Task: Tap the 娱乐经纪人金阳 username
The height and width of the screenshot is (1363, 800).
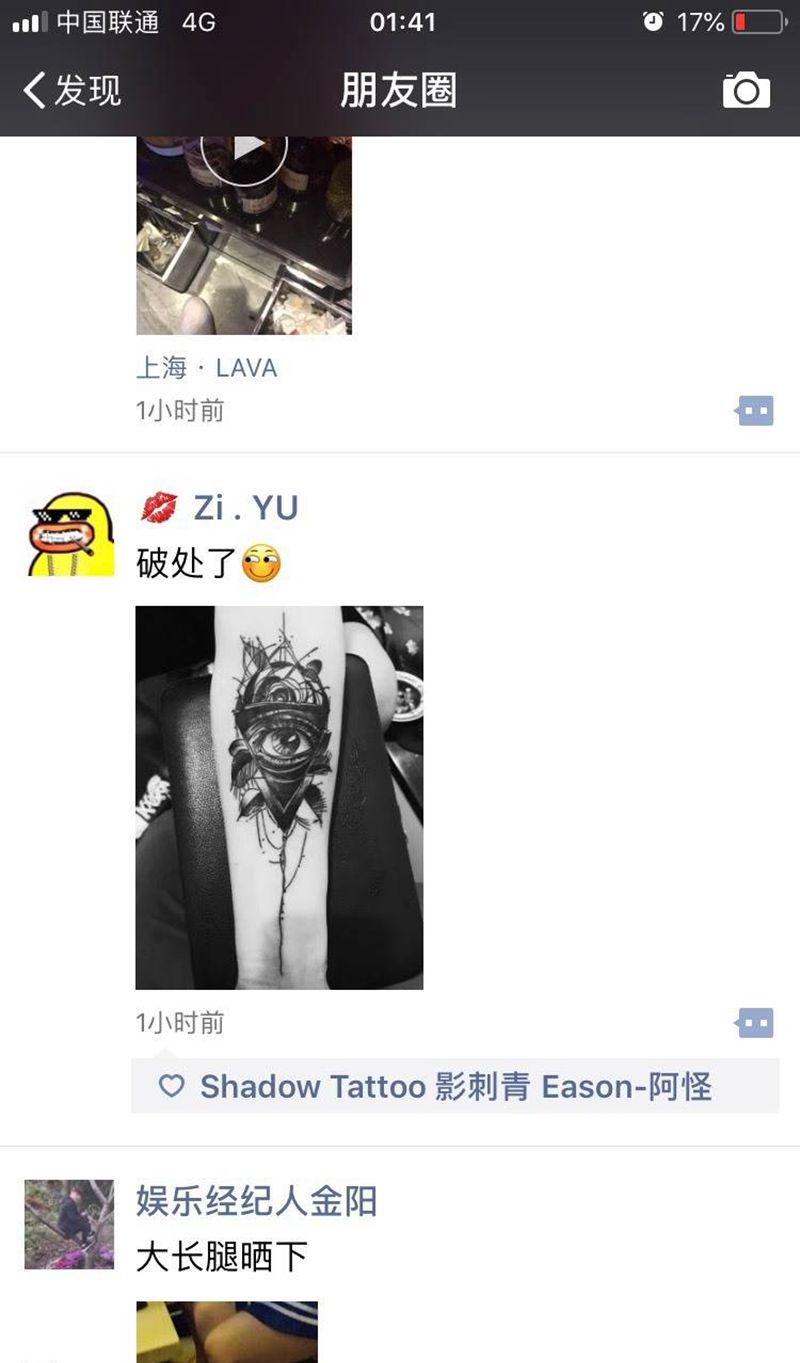Action: [256, 1201]
